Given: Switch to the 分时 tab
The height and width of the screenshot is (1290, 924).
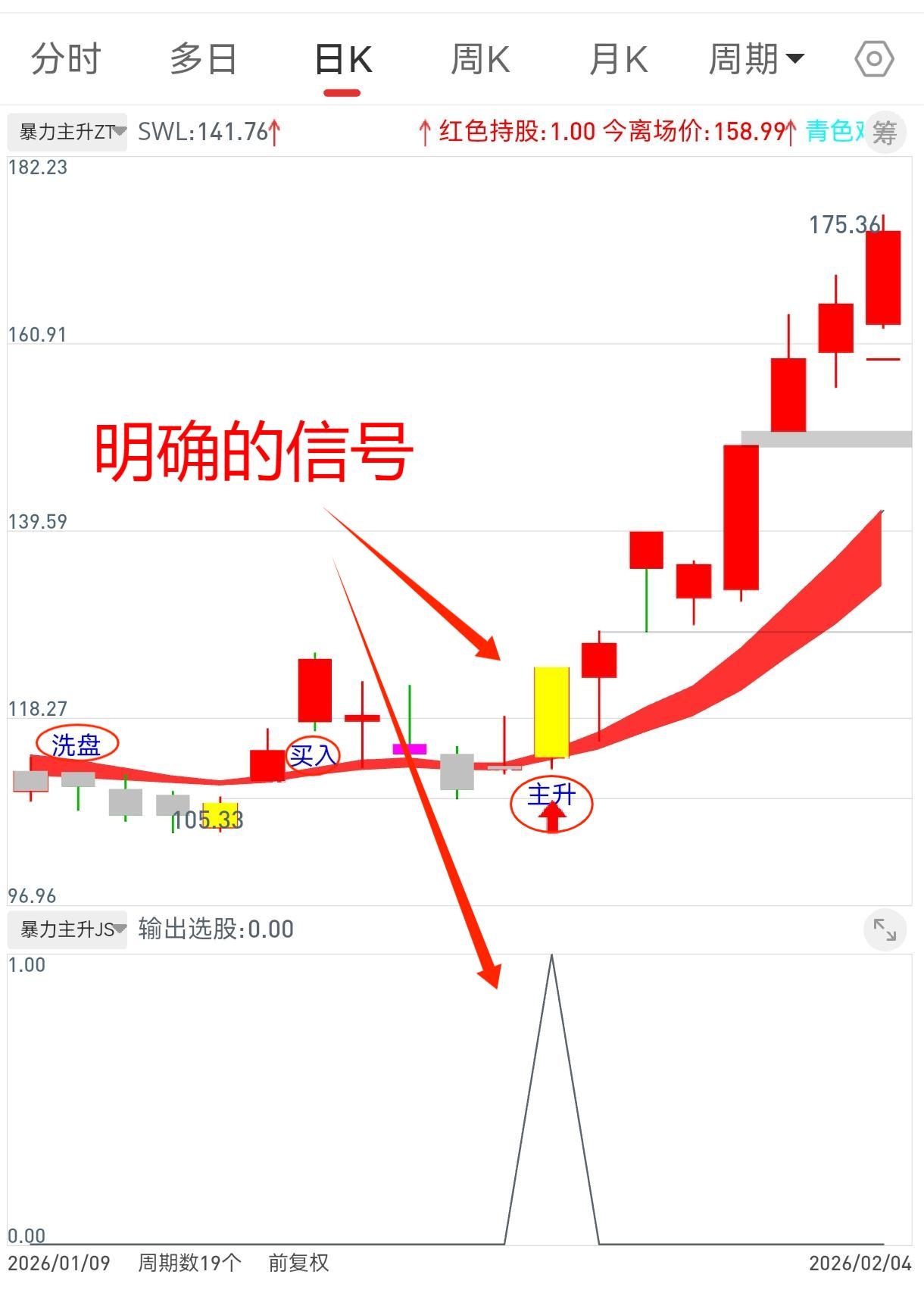Looking at the screenshot, I should point(66,60).
